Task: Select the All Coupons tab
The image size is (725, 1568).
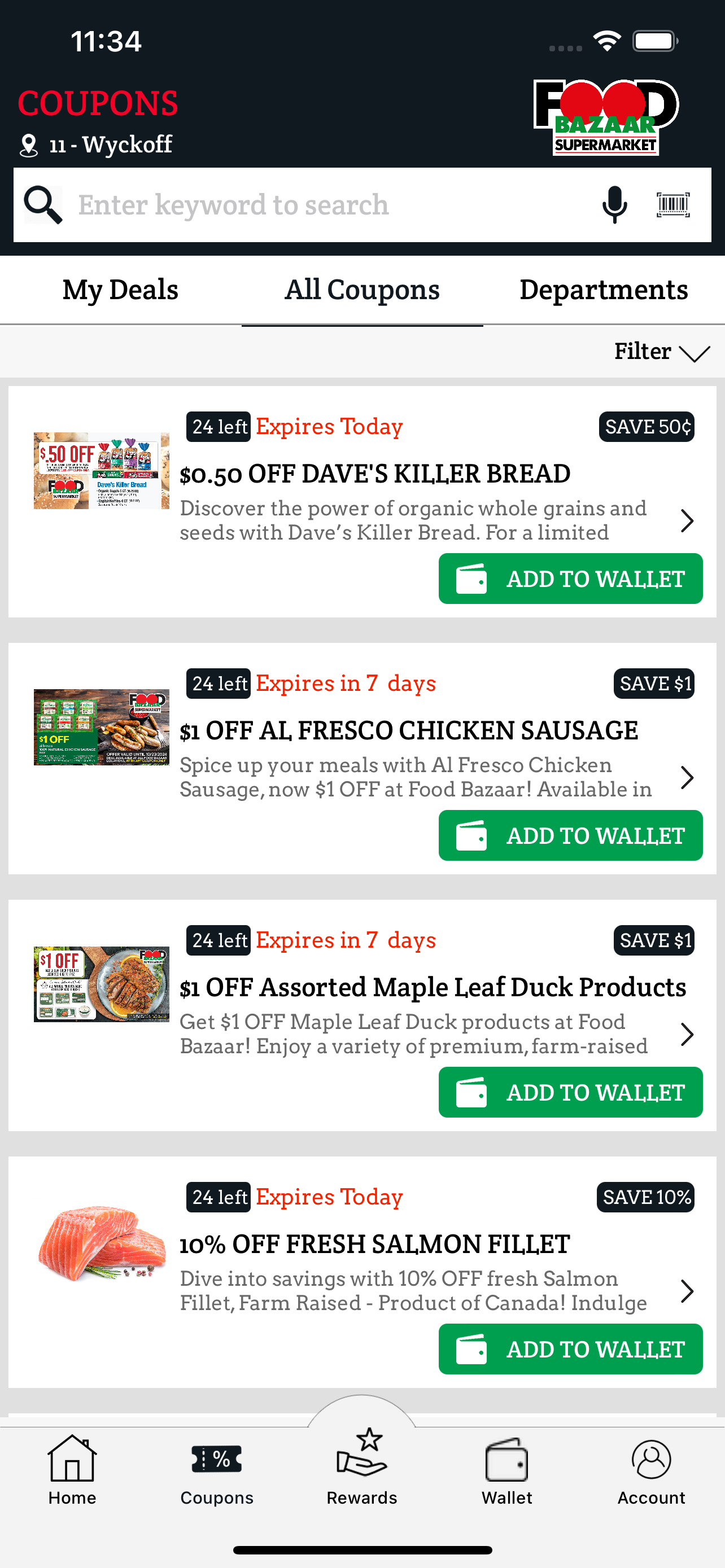Action: coord(362,289)
